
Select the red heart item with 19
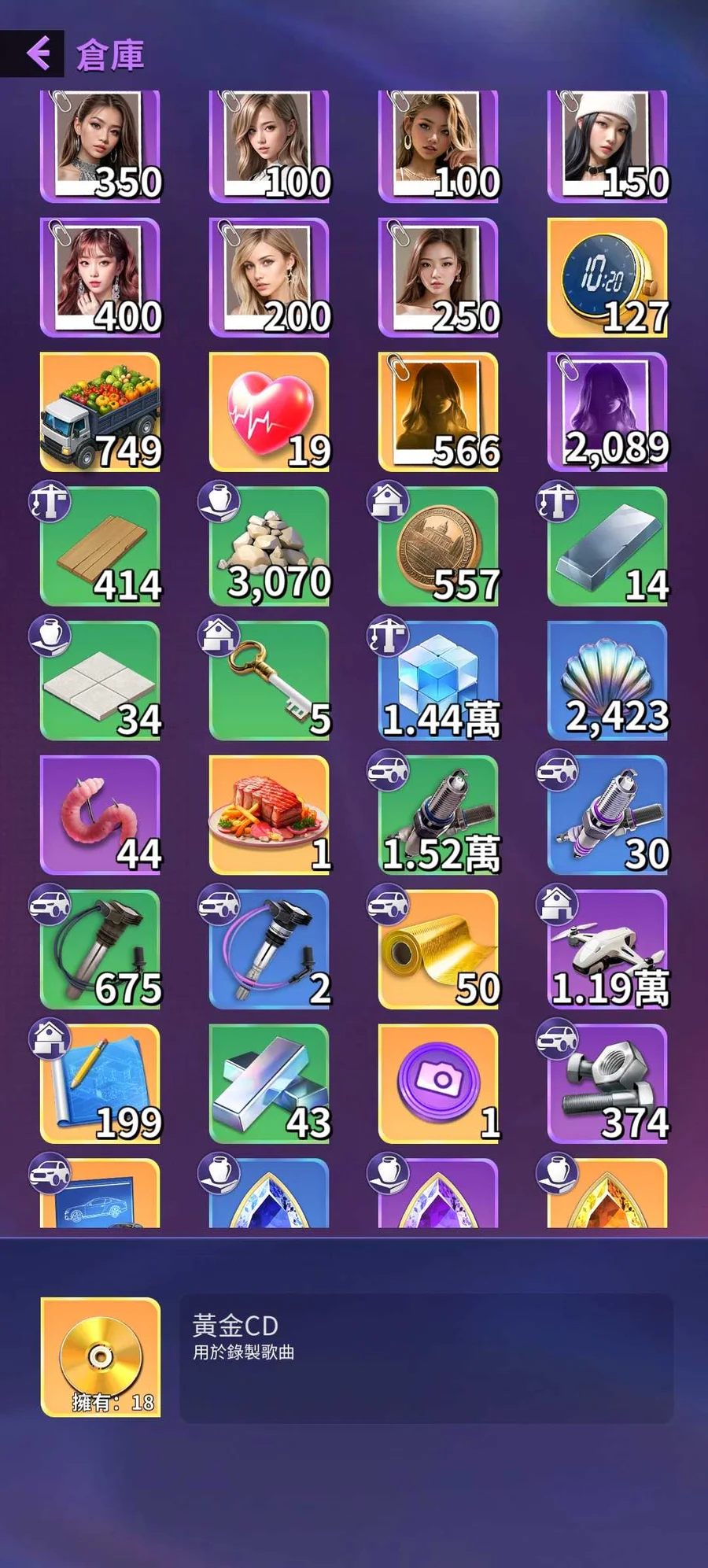[269, 412]
